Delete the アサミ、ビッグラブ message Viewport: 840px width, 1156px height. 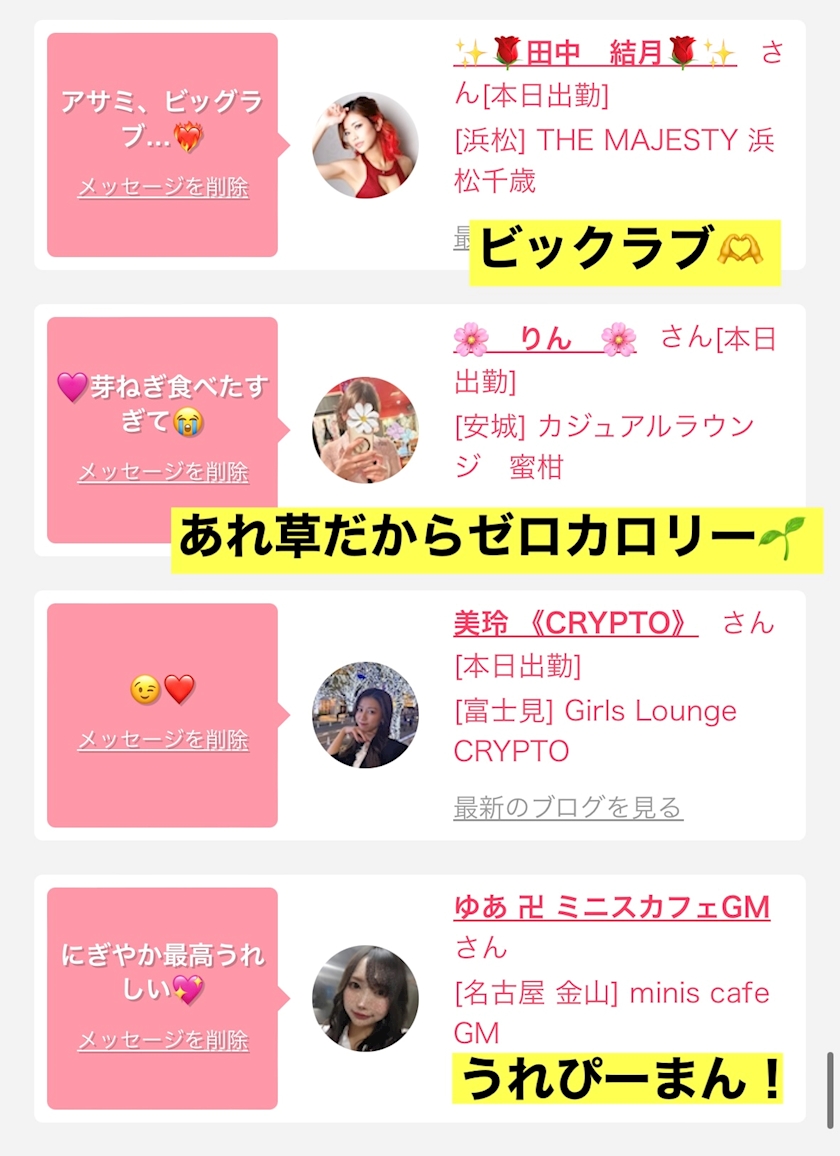163,187
